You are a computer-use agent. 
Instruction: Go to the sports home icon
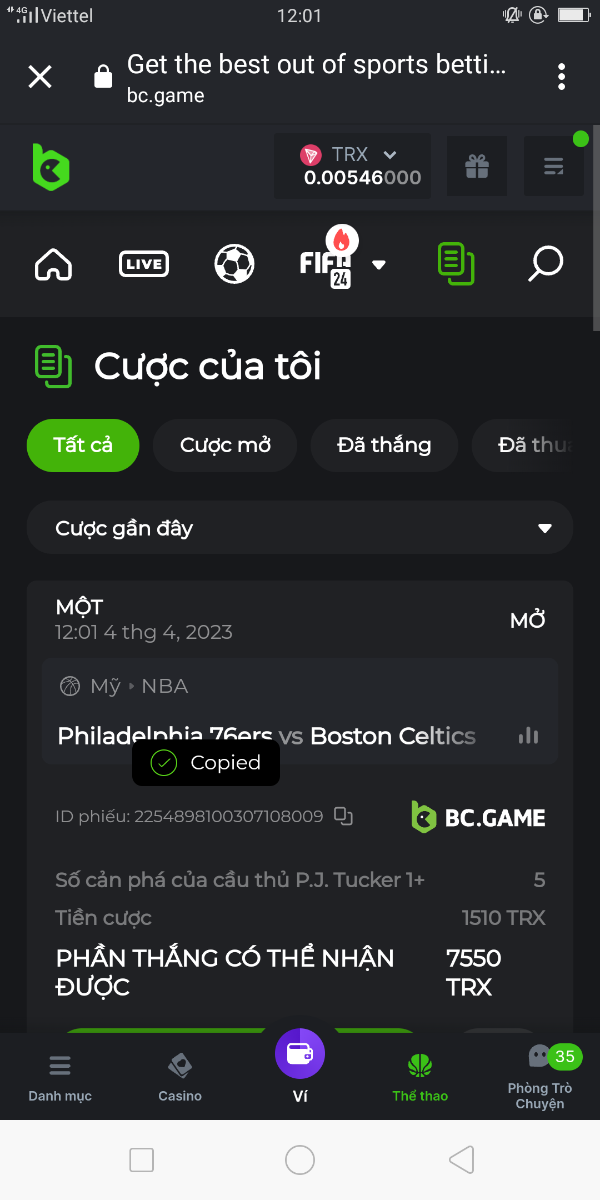click(x=53, y=264)
